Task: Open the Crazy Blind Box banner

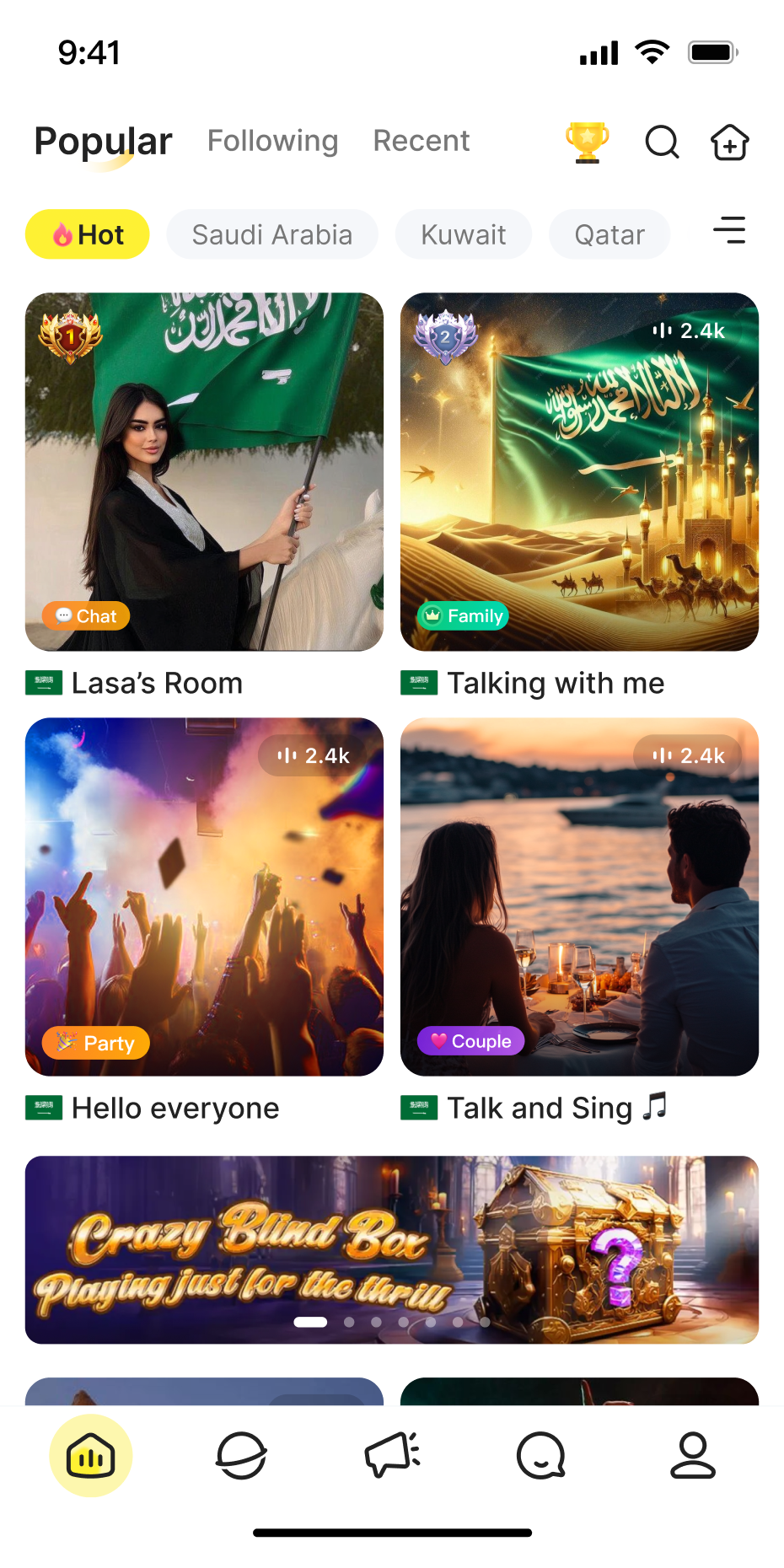Action: 392,1249
